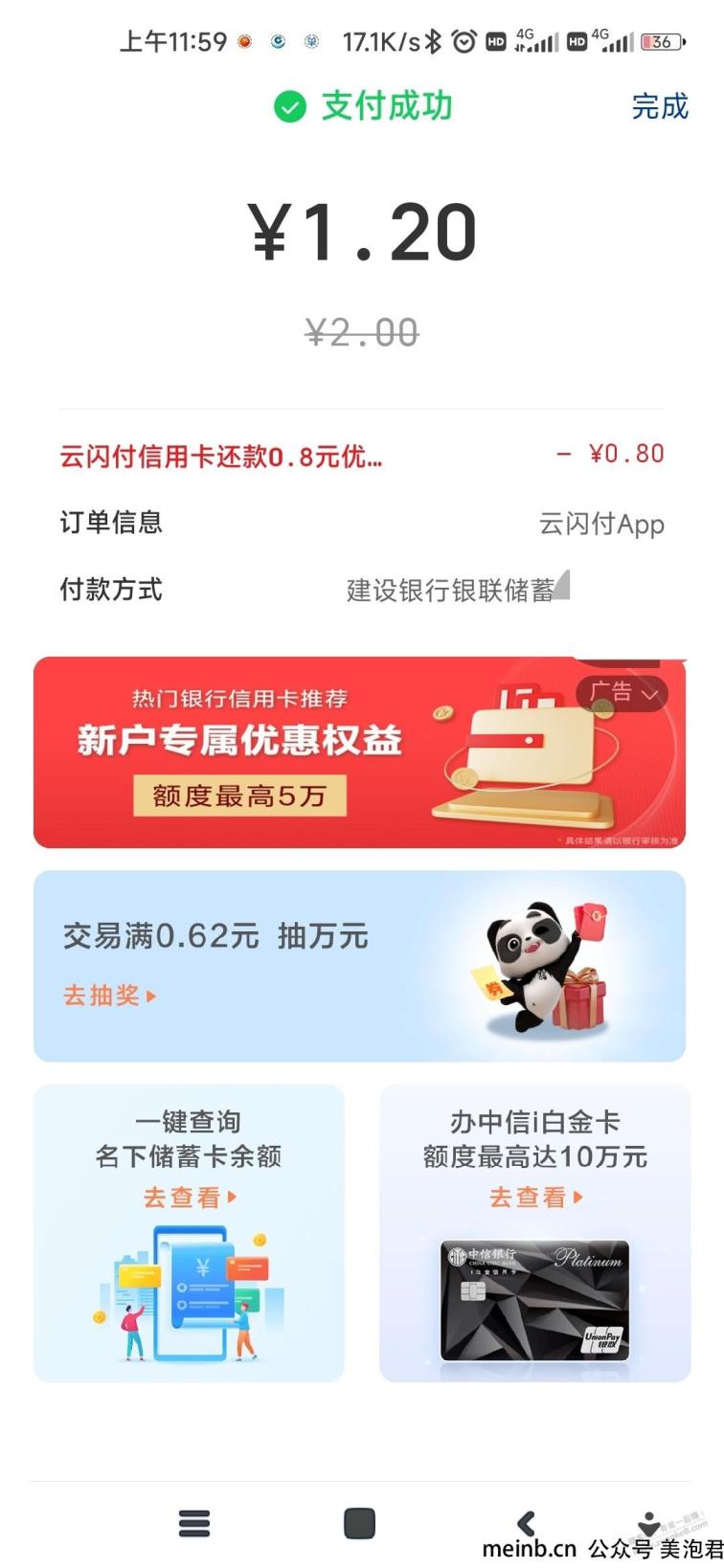Tap 完成 to finish payment
The height and width of the screenshot is (1568, 724).
pyautogui.click(x=660, y=106)
